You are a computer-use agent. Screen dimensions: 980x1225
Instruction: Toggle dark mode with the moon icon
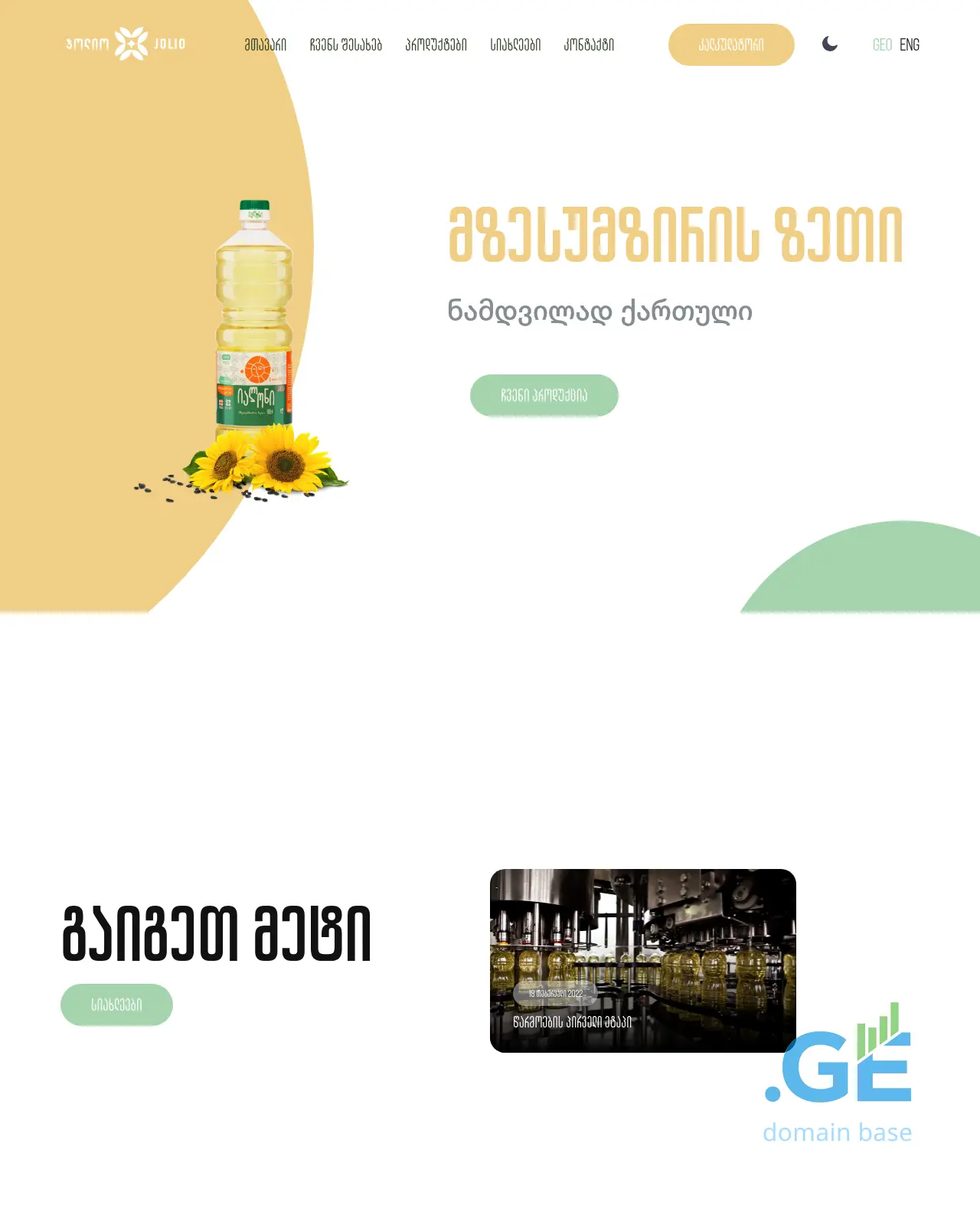(830, 44)
